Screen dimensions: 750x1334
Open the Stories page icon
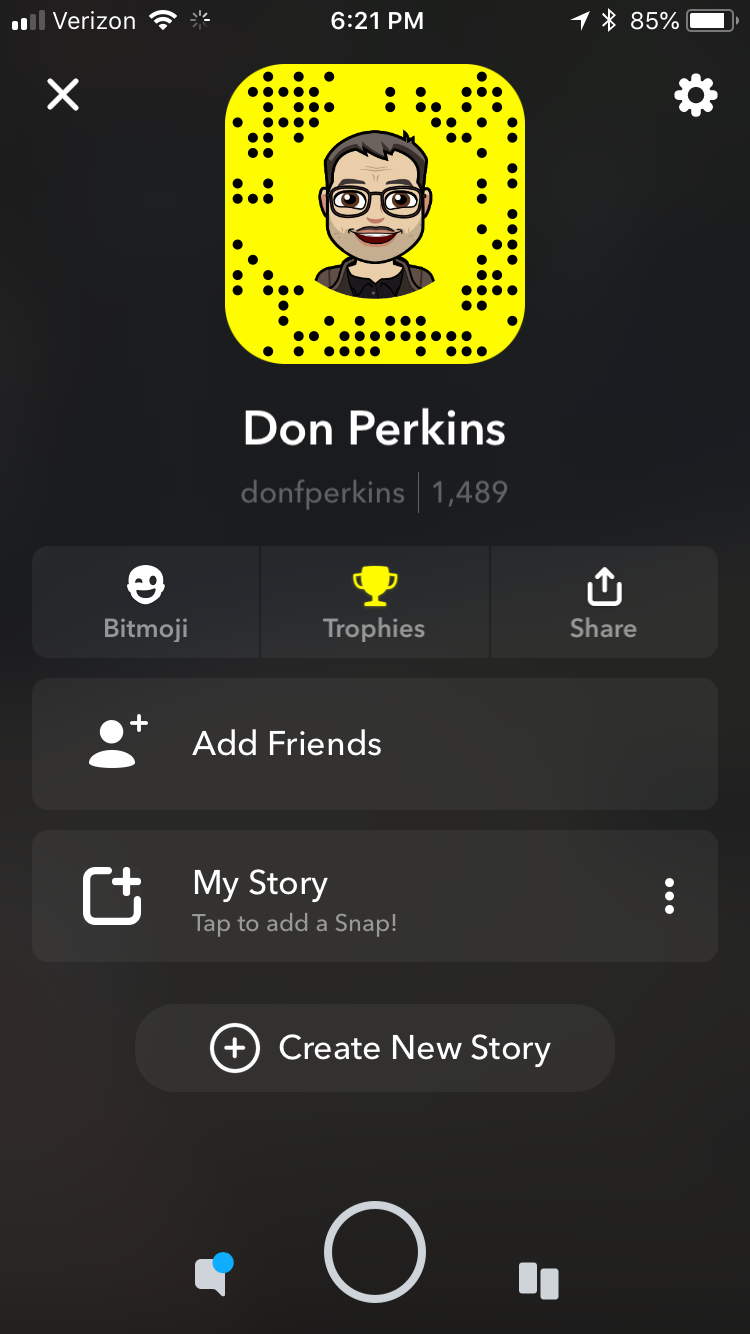coord(538,1280)
